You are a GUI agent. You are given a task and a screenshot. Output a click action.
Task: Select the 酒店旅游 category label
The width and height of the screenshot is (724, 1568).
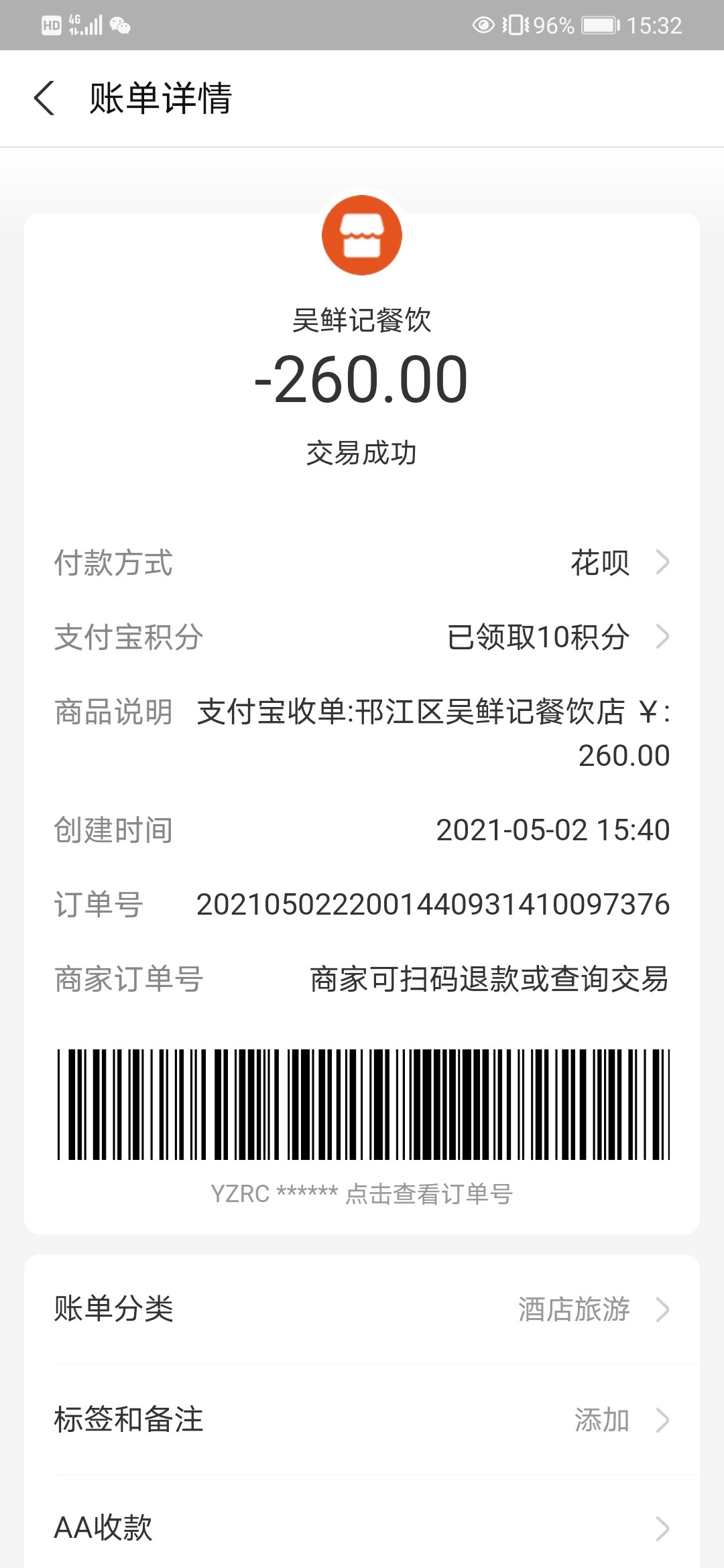click(573, 1311)
